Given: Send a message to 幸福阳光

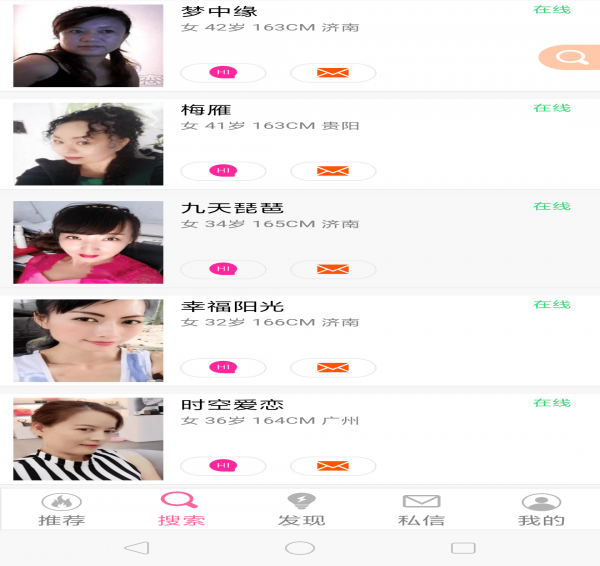Looking at the screenshot, I should 333,367.
